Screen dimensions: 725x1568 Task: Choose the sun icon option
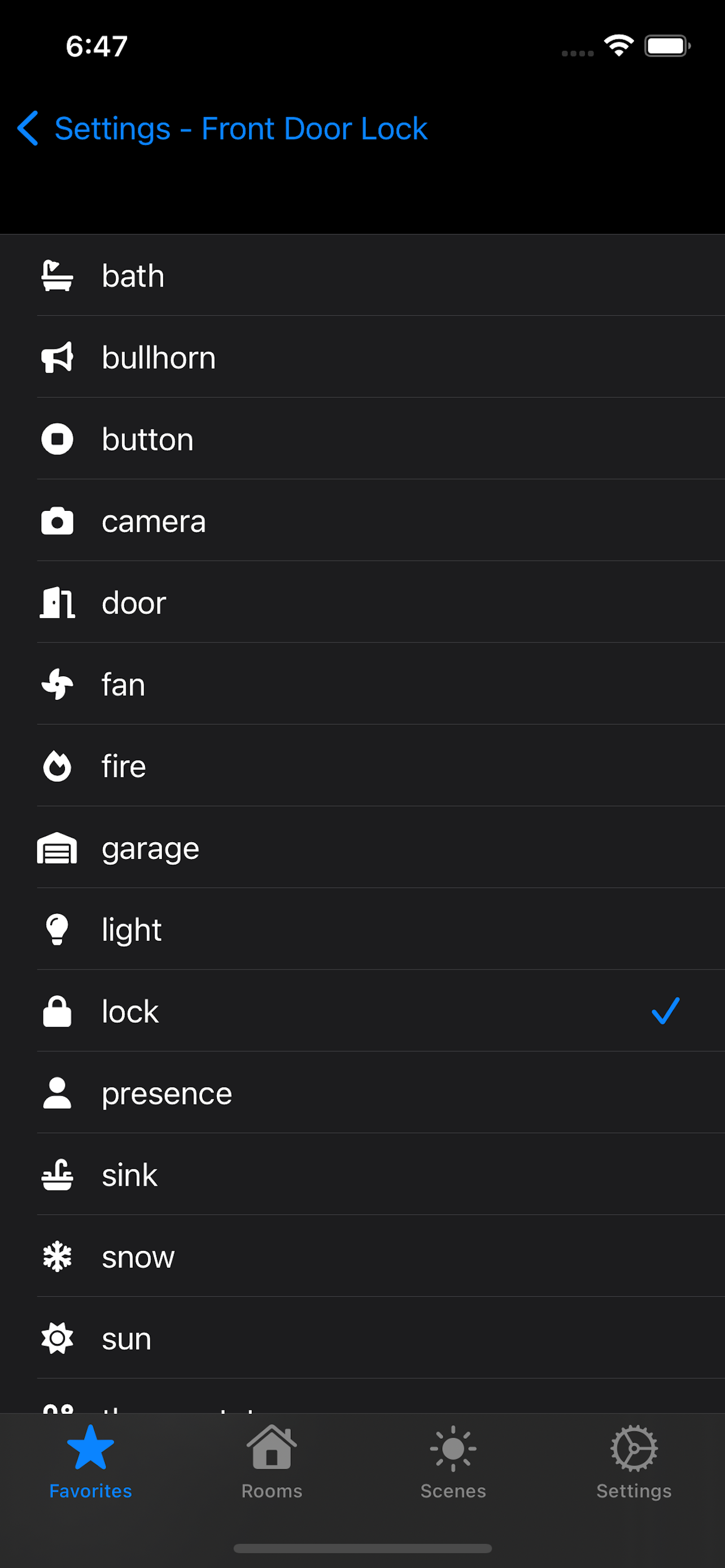tap(363, 1338)
